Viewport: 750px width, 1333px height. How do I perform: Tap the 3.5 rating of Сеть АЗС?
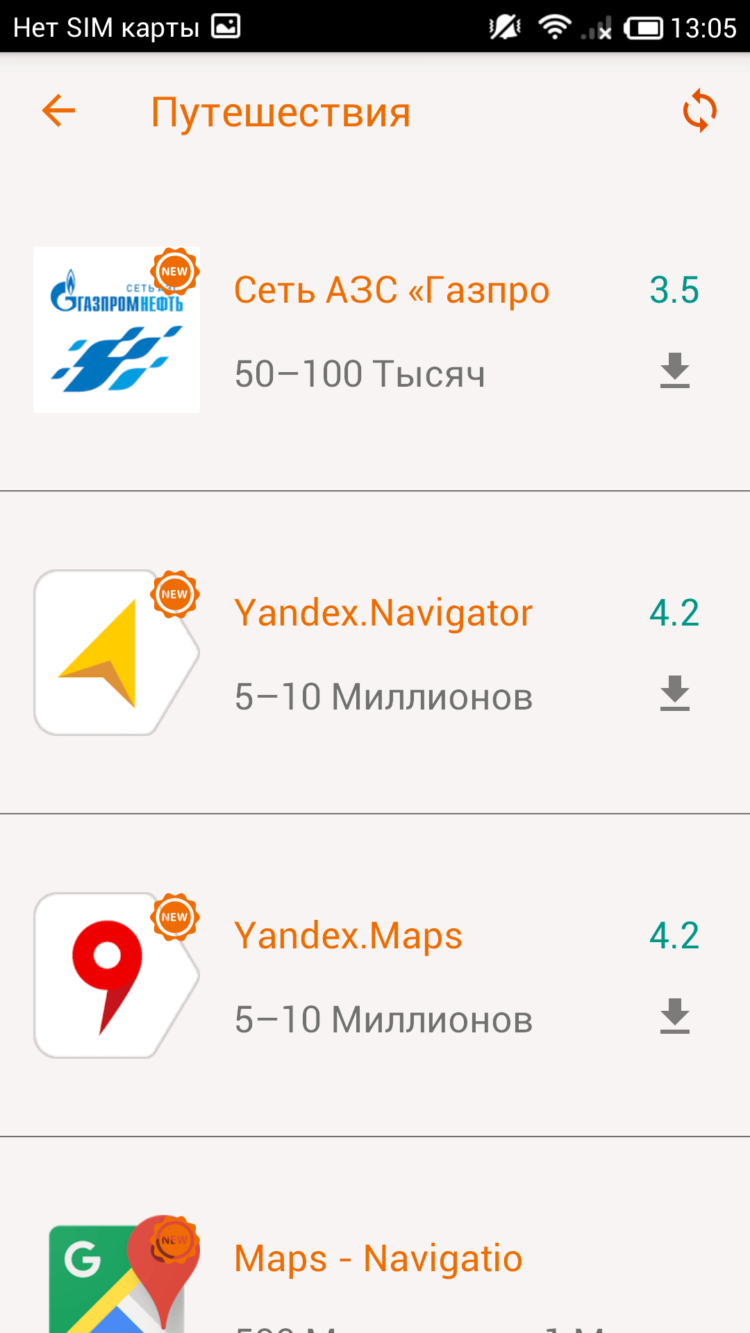tap(675, 289)
